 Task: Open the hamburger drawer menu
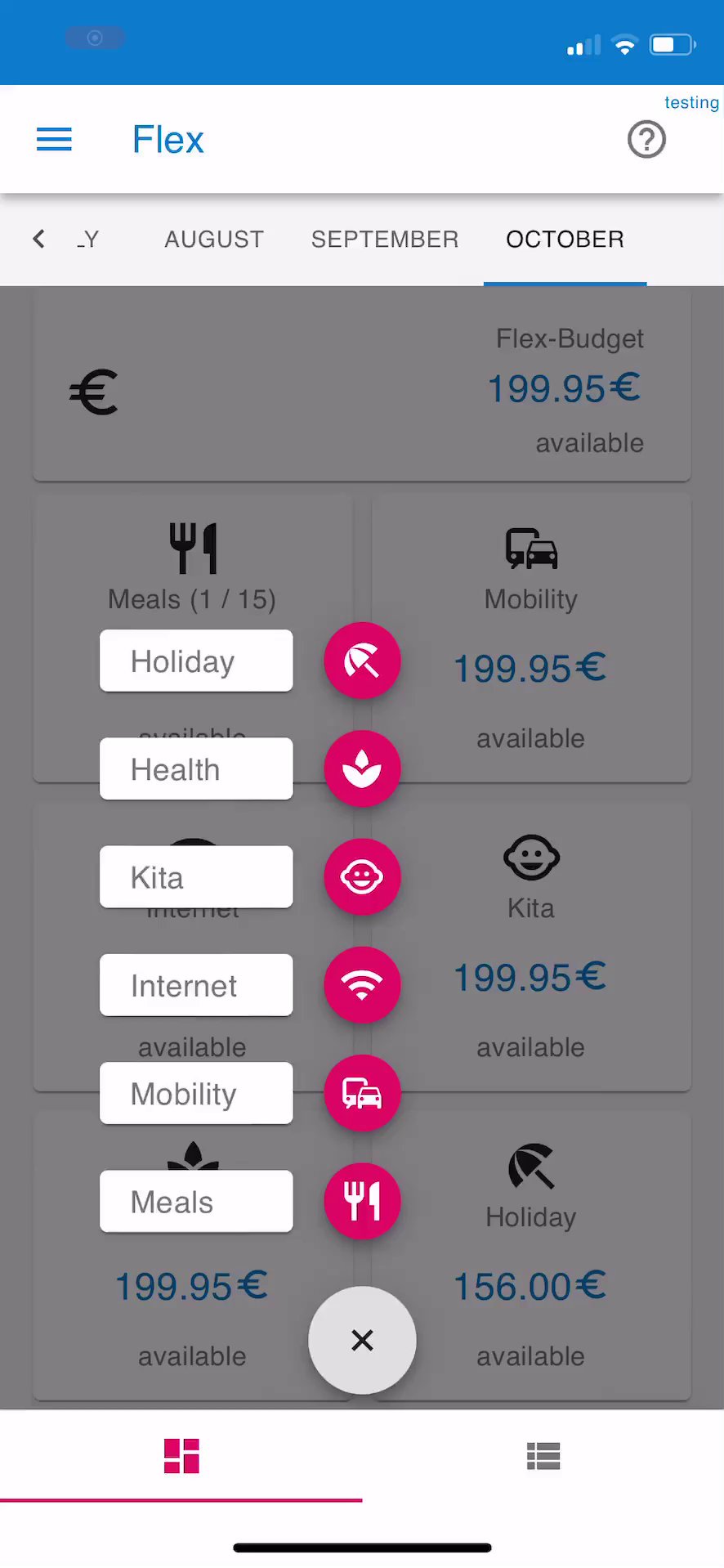[54, 140]
